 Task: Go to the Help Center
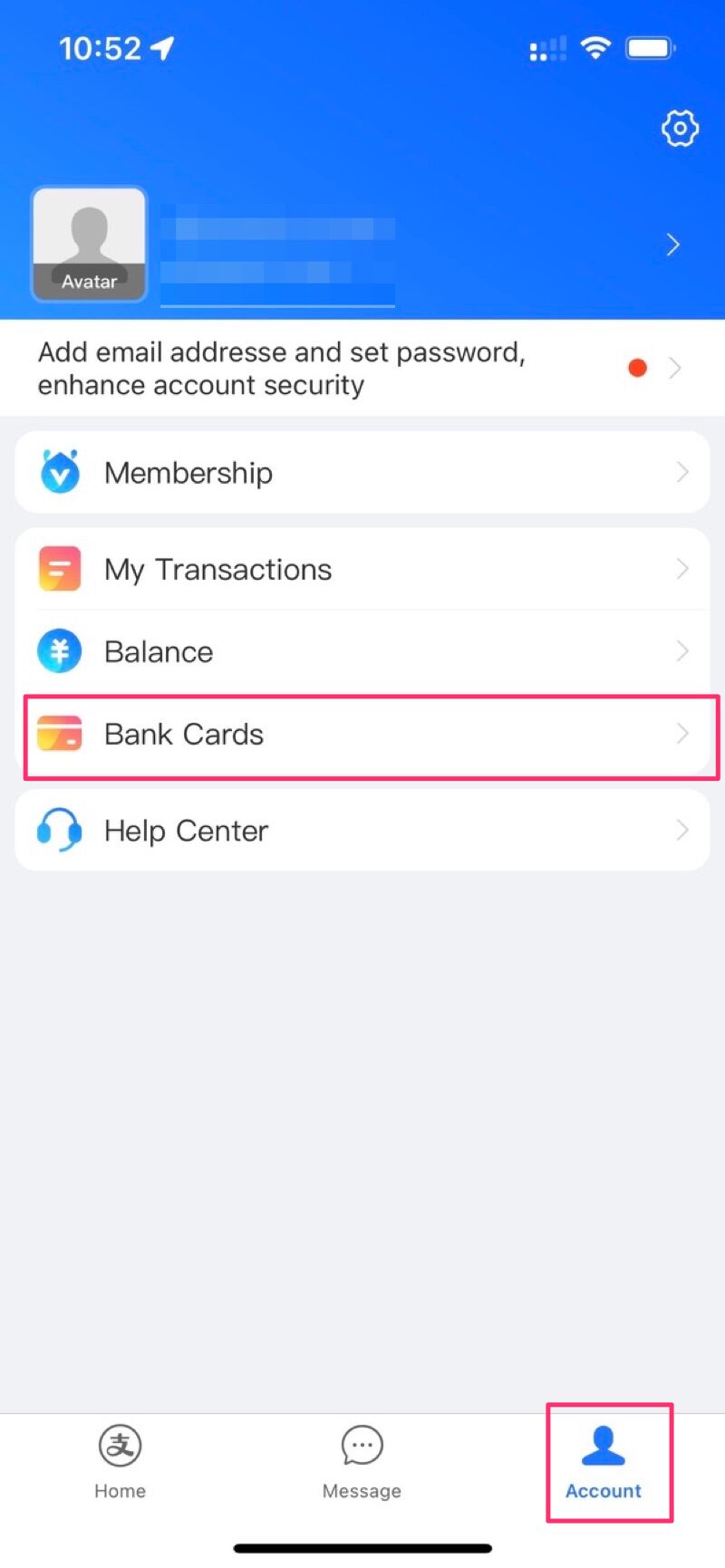(362, 831)
